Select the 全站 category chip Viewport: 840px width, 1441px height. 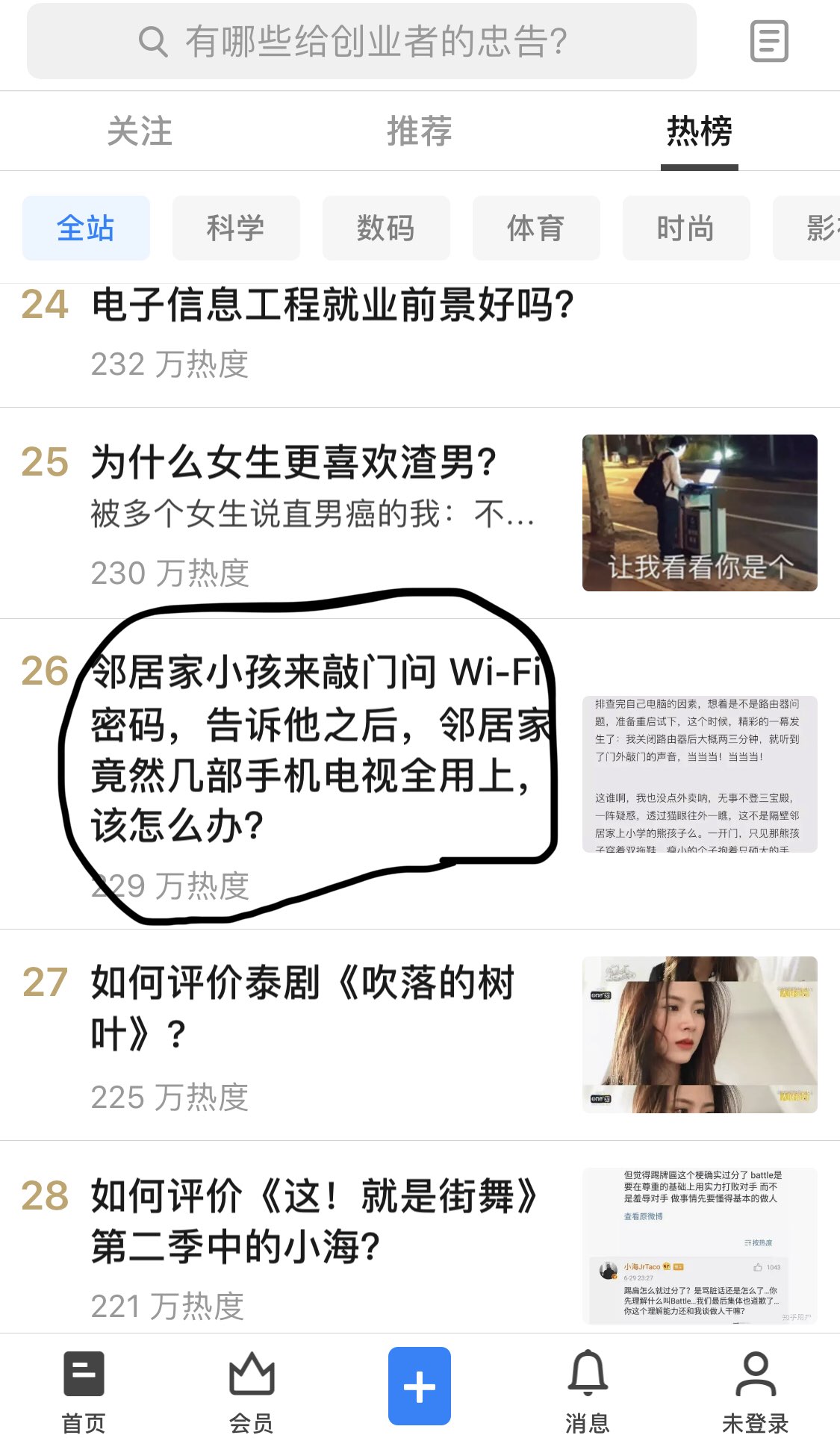pos(86,228)
